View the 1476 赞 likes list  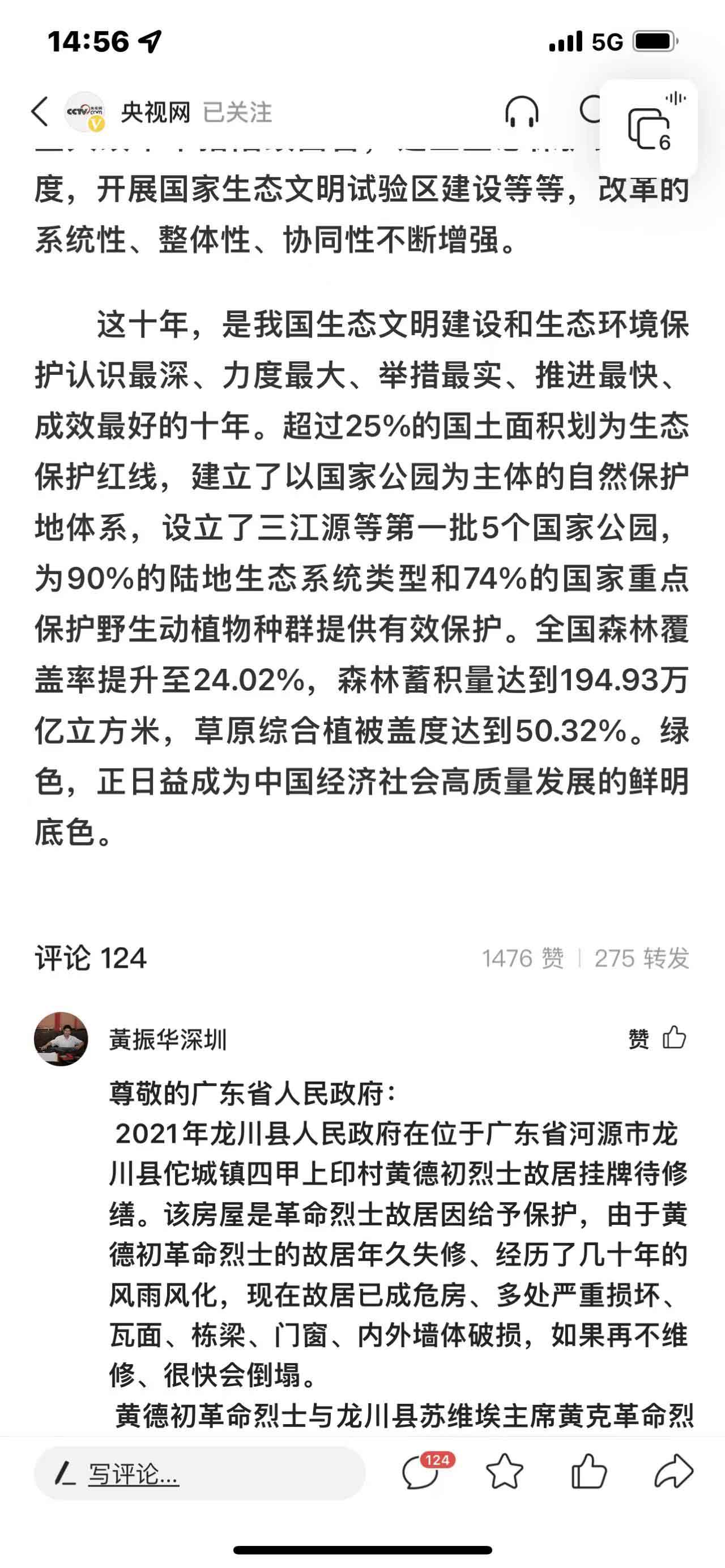tap(523, 958)
